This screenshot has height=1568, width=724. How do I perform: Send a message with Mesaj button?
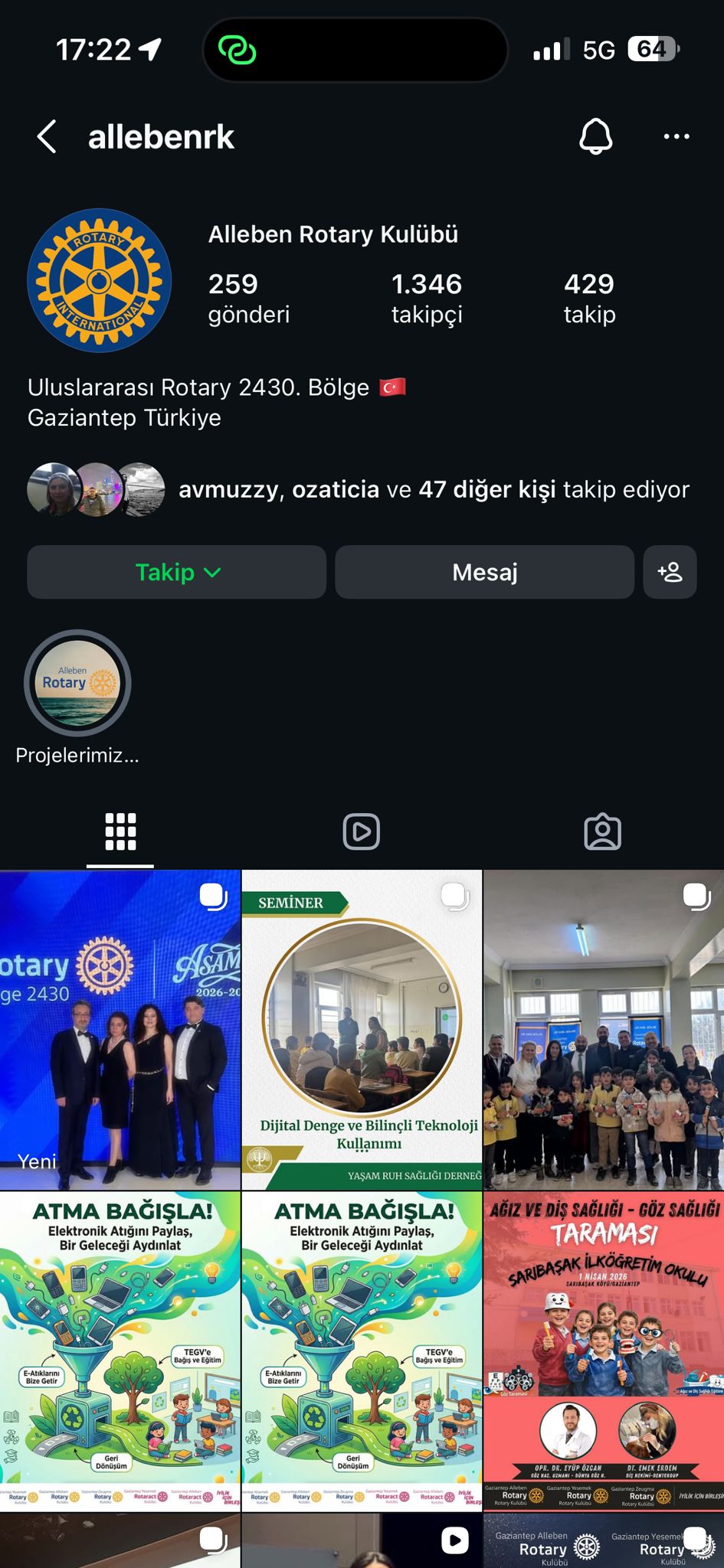pyautogui.click(x=484, y=572)
